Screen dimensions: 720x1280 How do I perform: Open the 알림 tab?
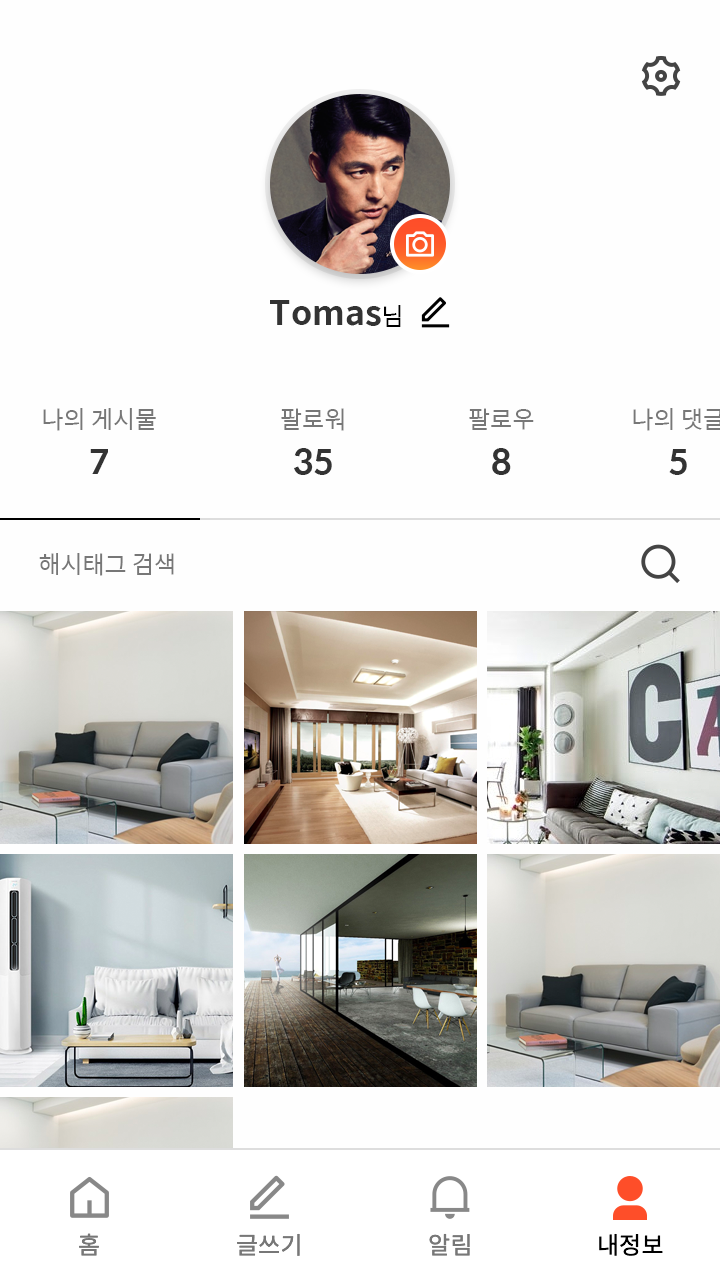449,1215
